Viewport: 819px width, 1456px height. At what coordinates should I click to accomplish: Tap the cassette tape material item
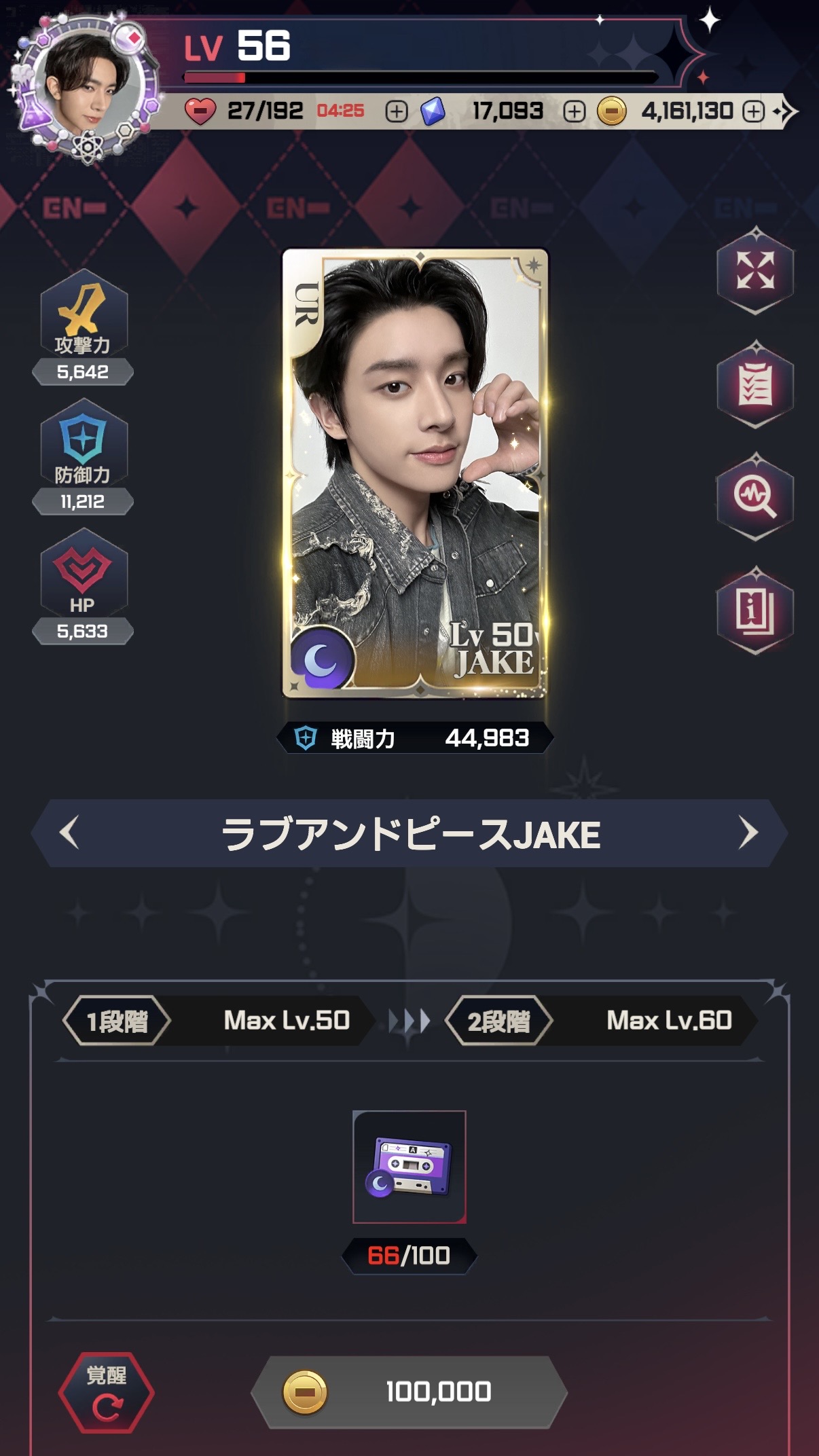pyautogui.click(x=409, y=1167)
